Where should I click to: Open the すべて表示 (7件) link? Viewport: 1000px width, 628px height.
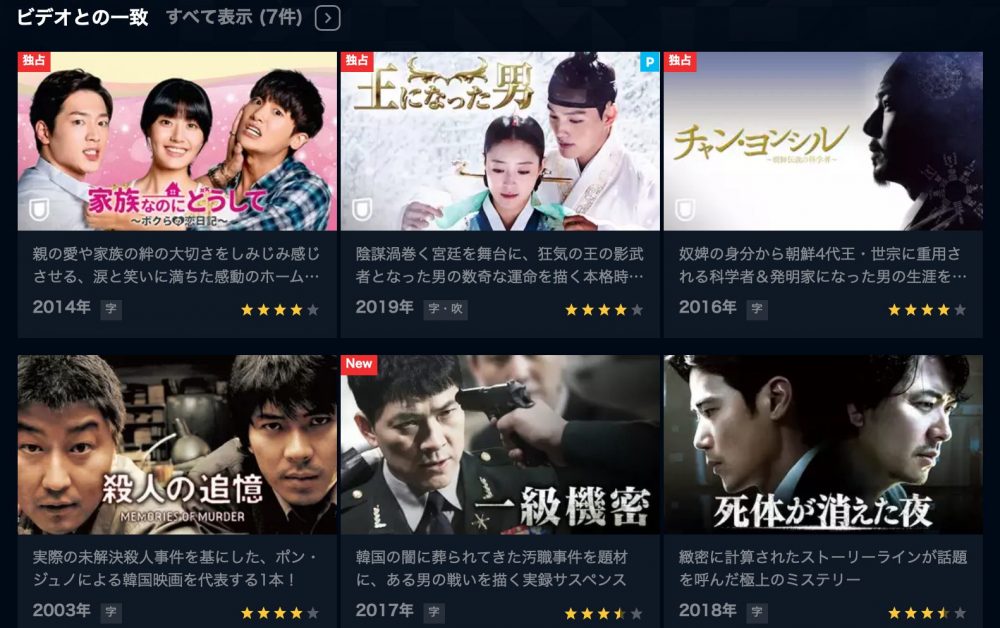[234, 17]
